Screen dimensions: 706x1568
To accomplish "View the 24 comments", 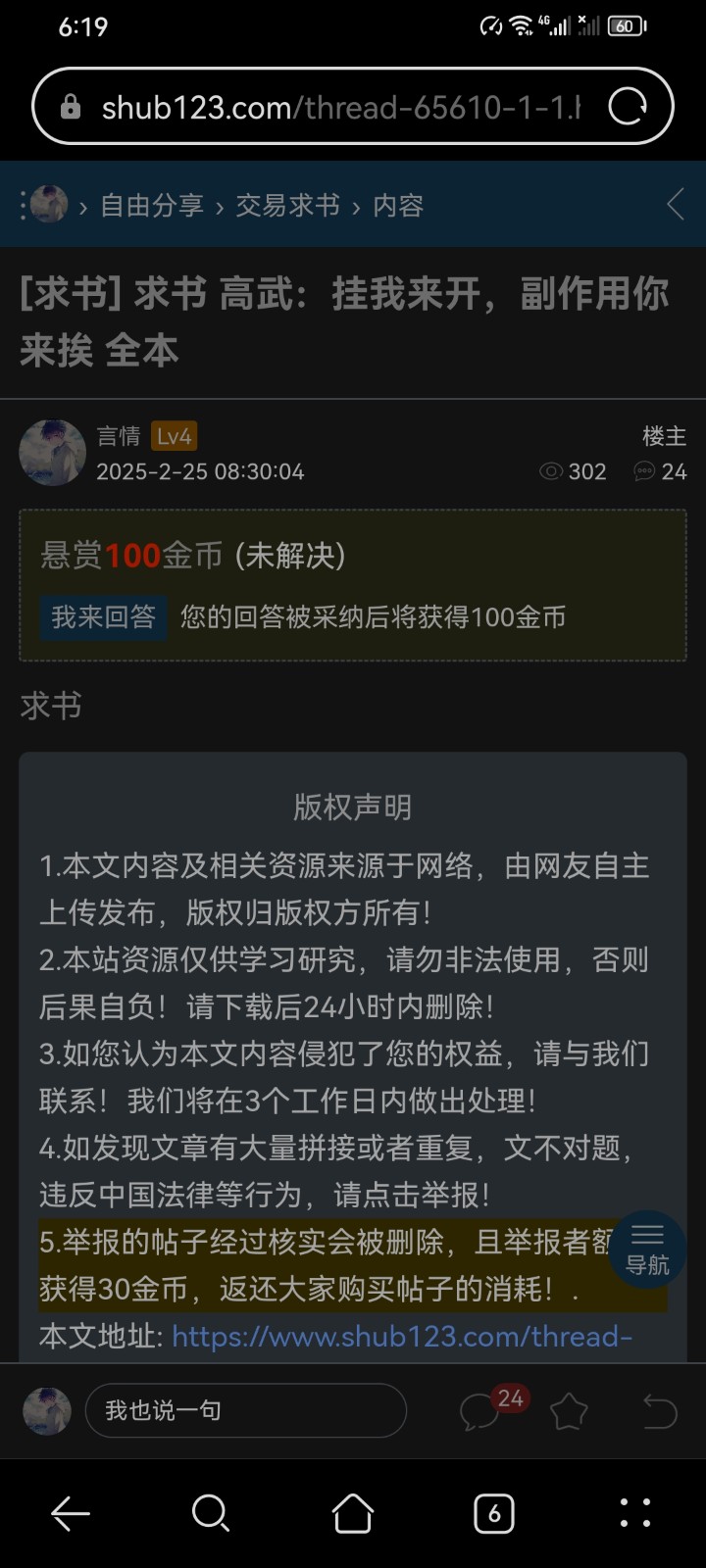I will (x=482, y=1411).
